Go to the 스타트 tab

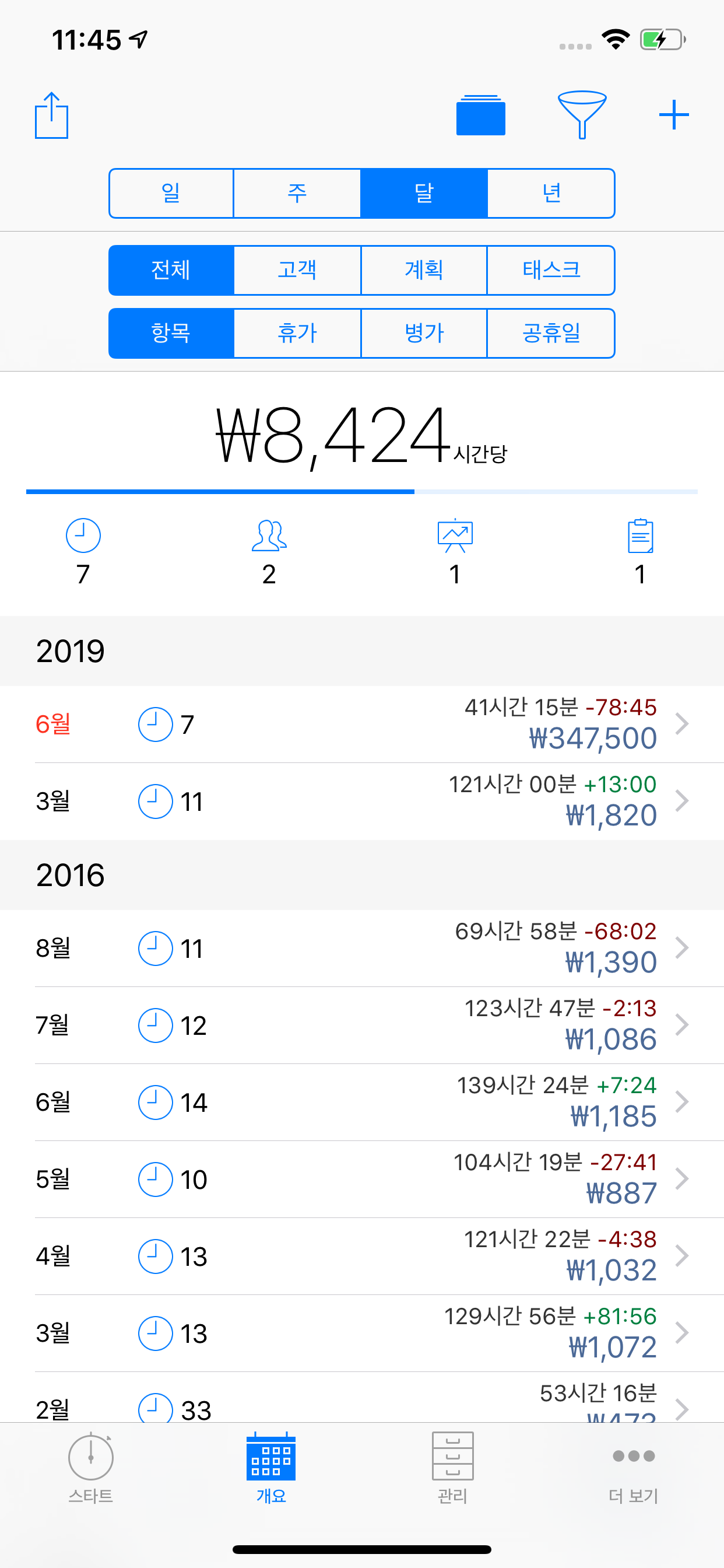[91, 1468]
